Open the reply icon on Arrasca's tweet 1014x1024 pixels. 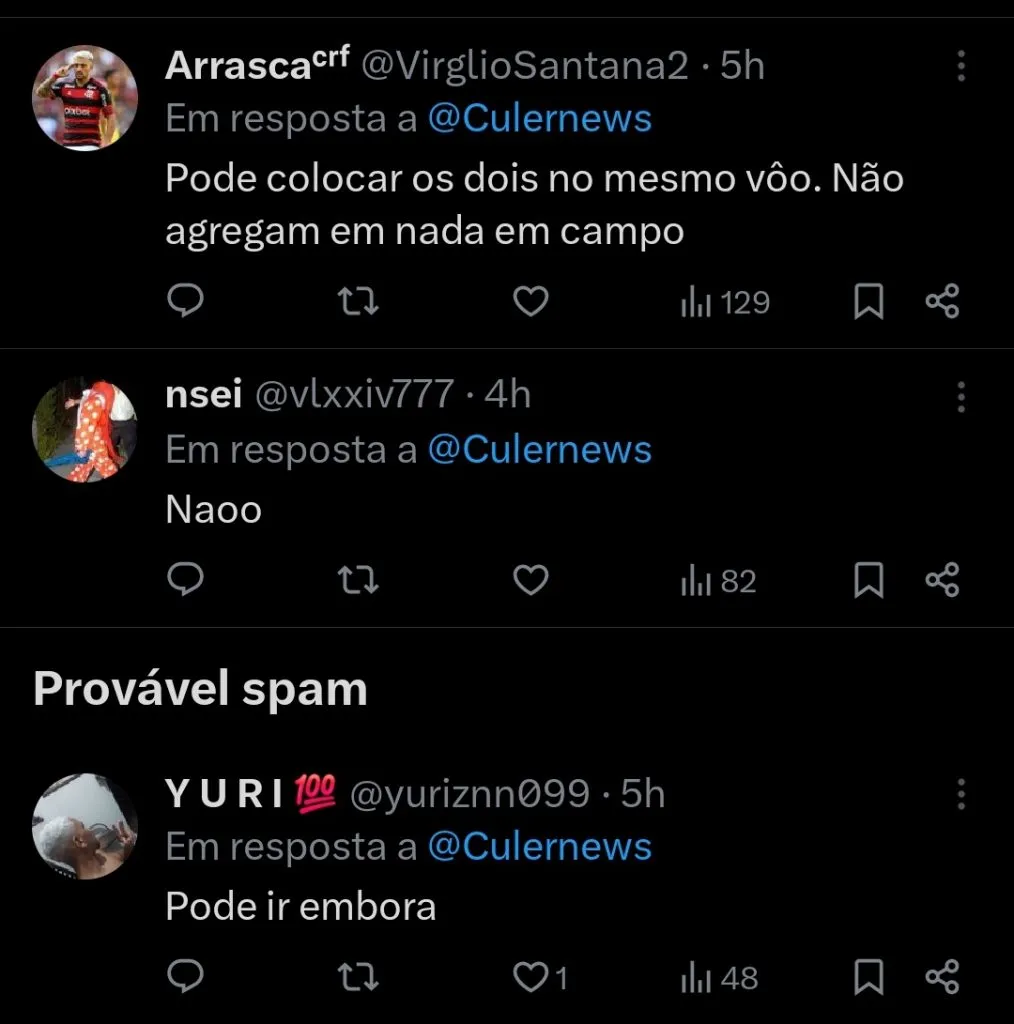pos(184,300)
